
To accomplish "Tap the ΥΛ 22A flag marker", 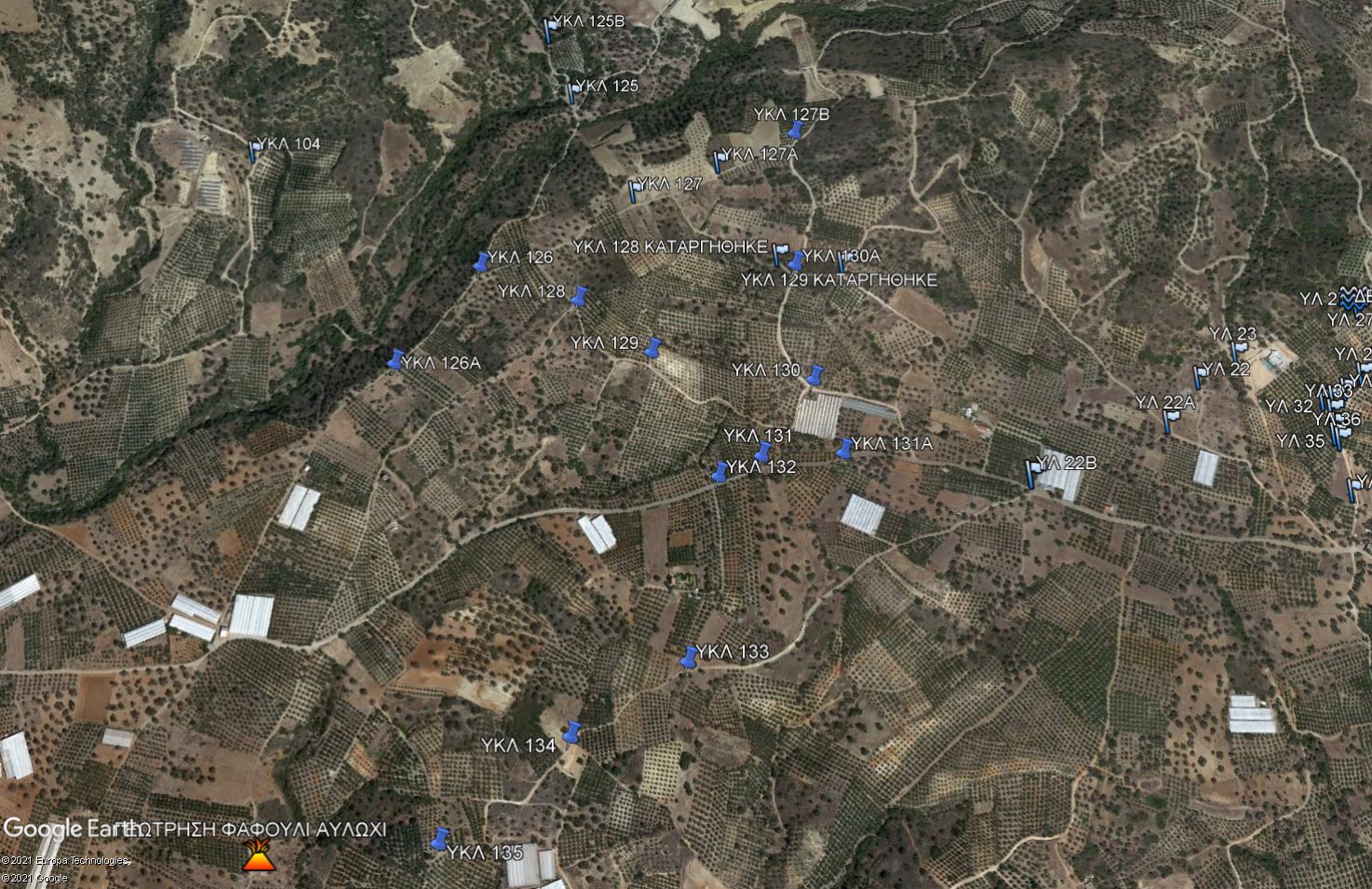I will [x=1170, y=421].
